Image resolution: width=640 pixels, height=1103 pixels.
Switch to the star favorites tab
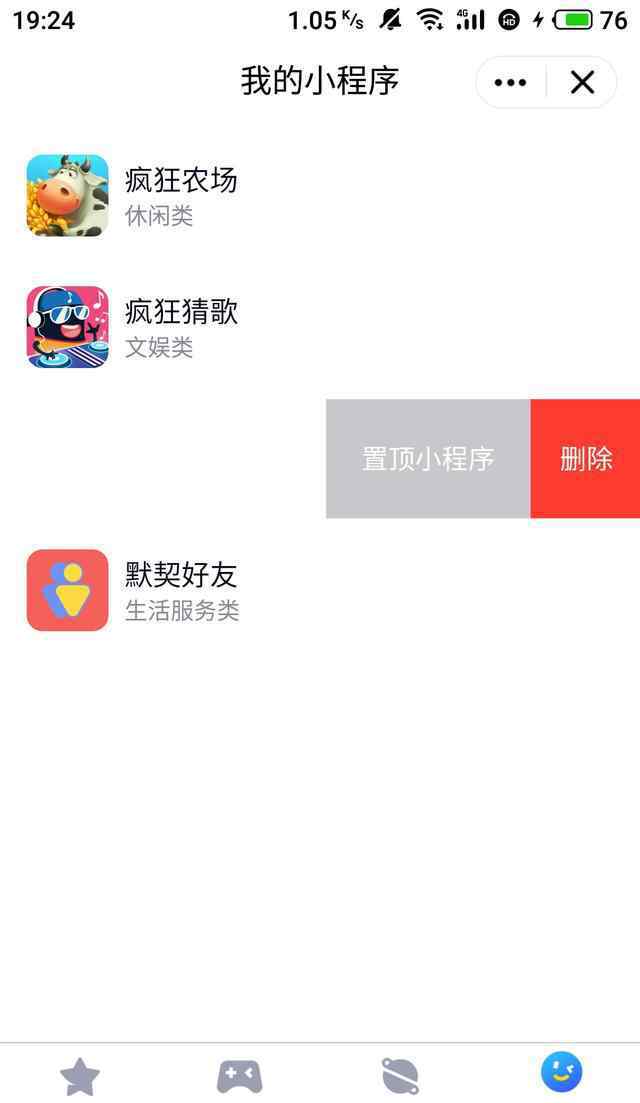80,1076
